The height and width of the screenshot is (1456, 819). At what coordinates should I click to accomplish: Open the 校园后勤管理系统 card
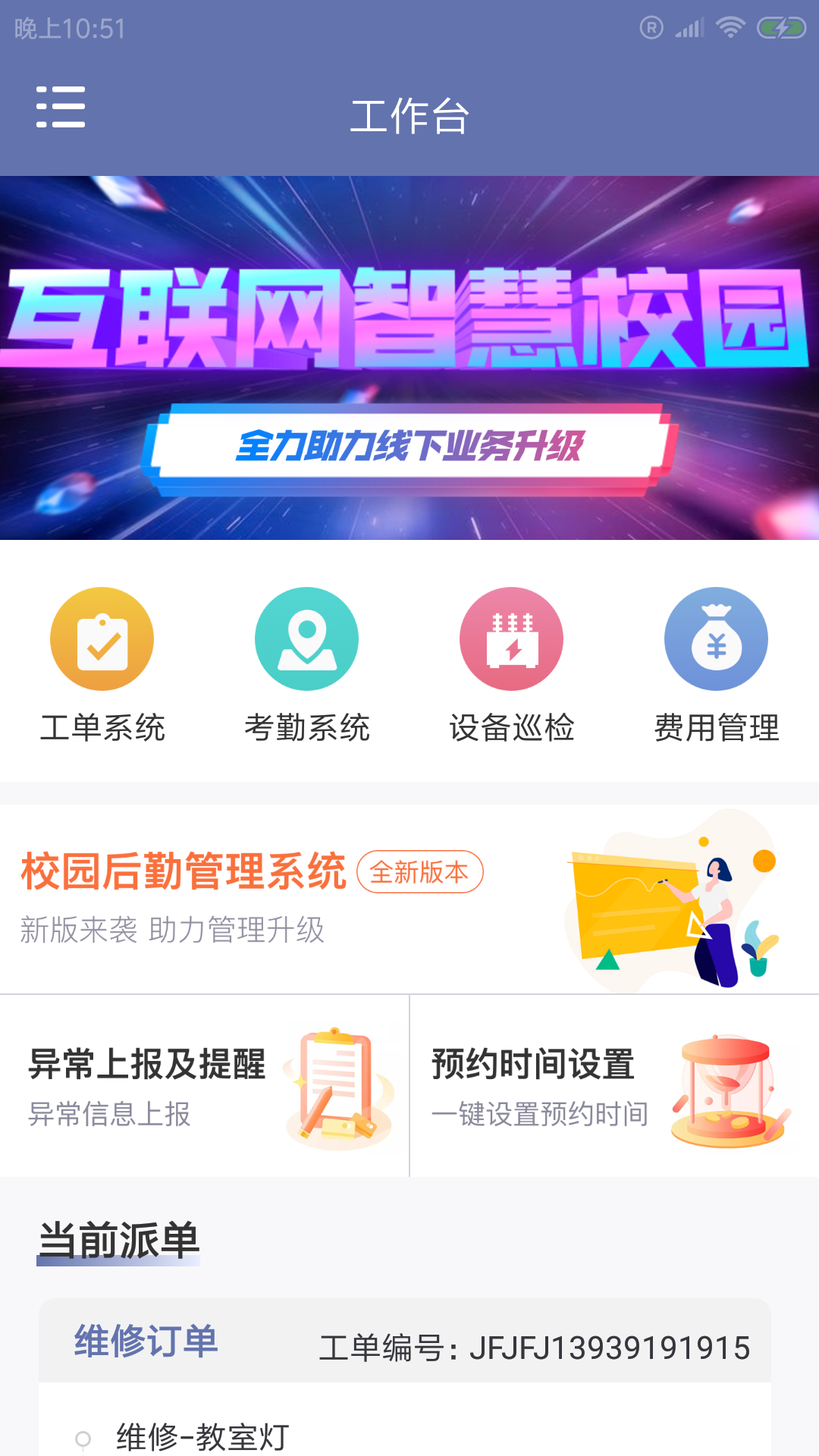[409, 899]
